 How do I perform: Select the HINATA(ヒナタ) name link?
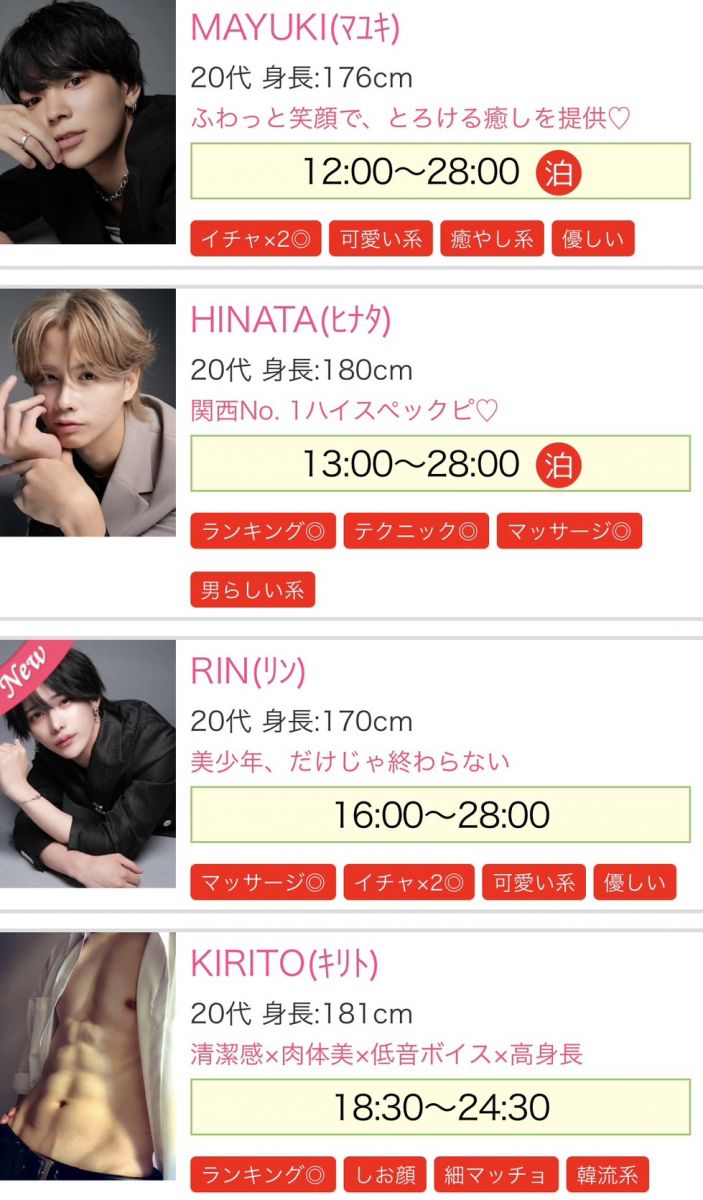coord(290,319)
